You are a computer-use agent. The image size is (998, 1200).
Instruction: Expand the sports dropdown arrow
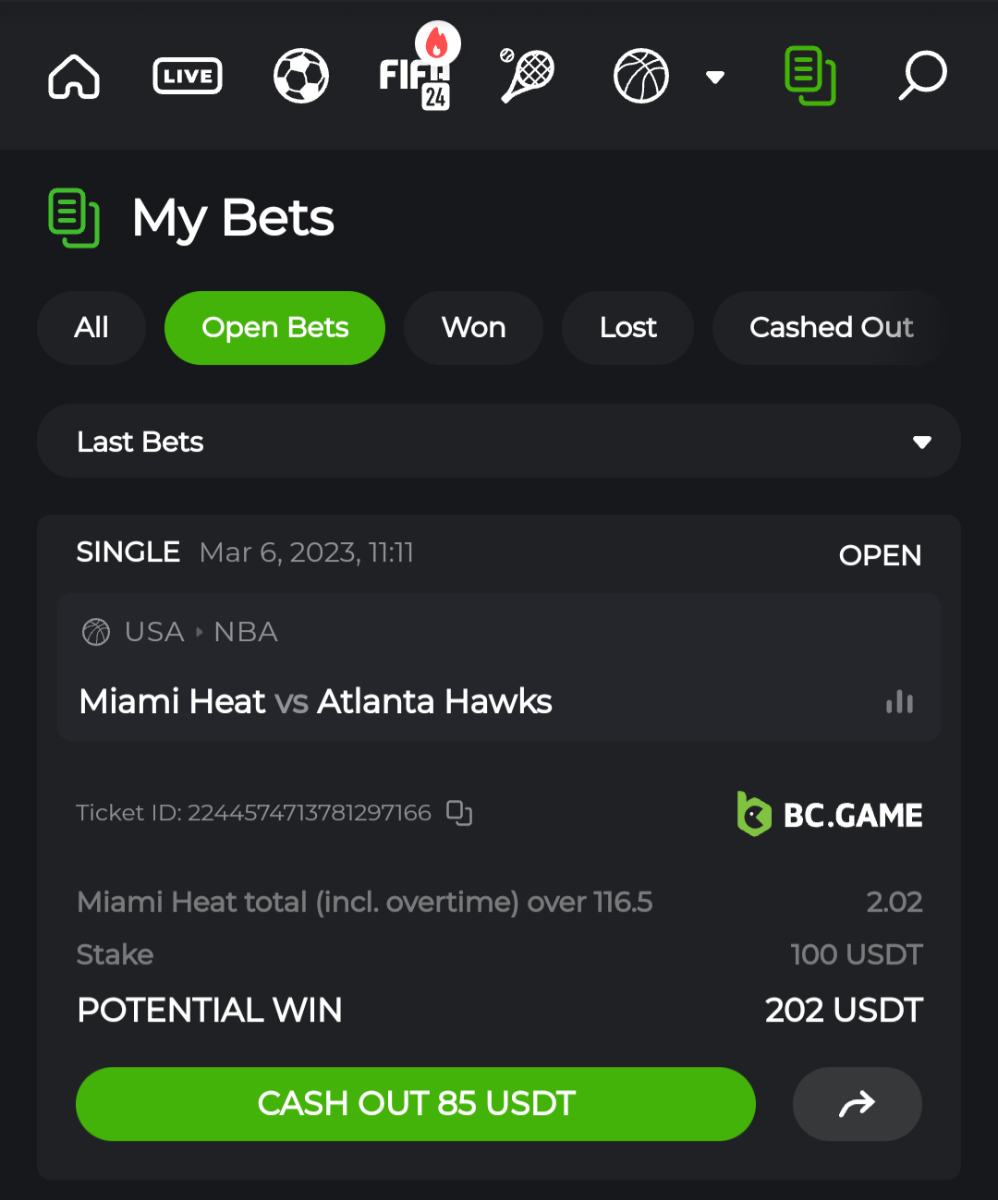click(x=715, y=77)
